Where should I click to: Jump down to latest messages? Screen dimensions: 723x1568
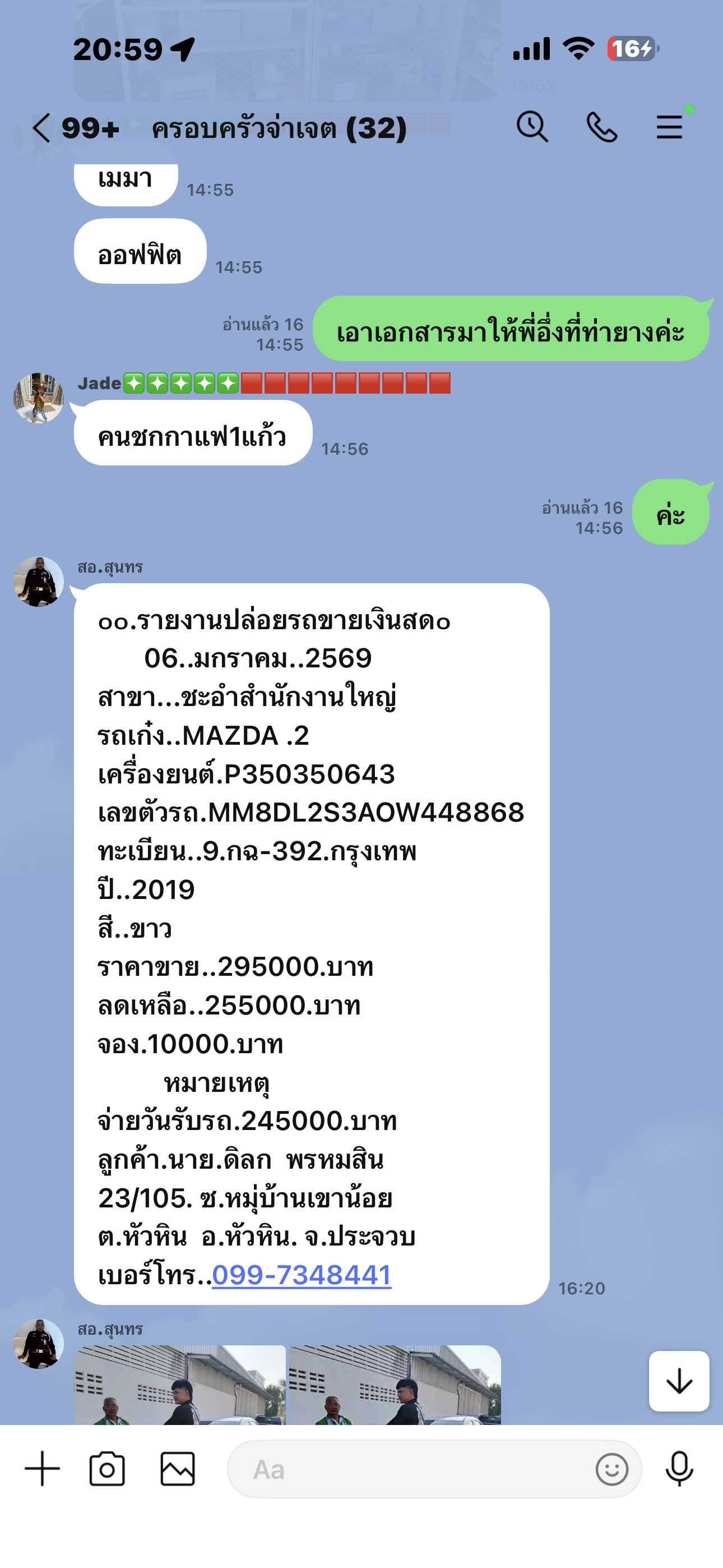click(x=679, y=1381)
